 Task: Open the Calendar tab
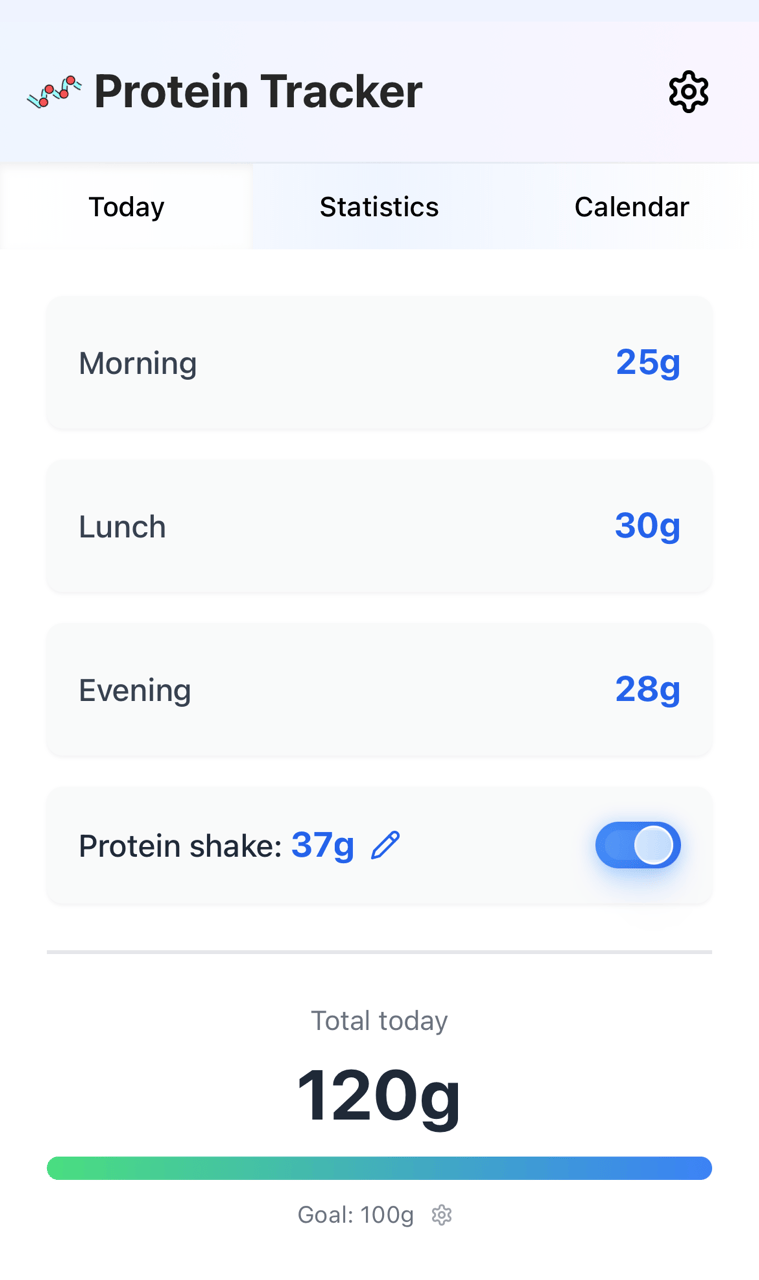pyautogui.click(x=631, y=206)
